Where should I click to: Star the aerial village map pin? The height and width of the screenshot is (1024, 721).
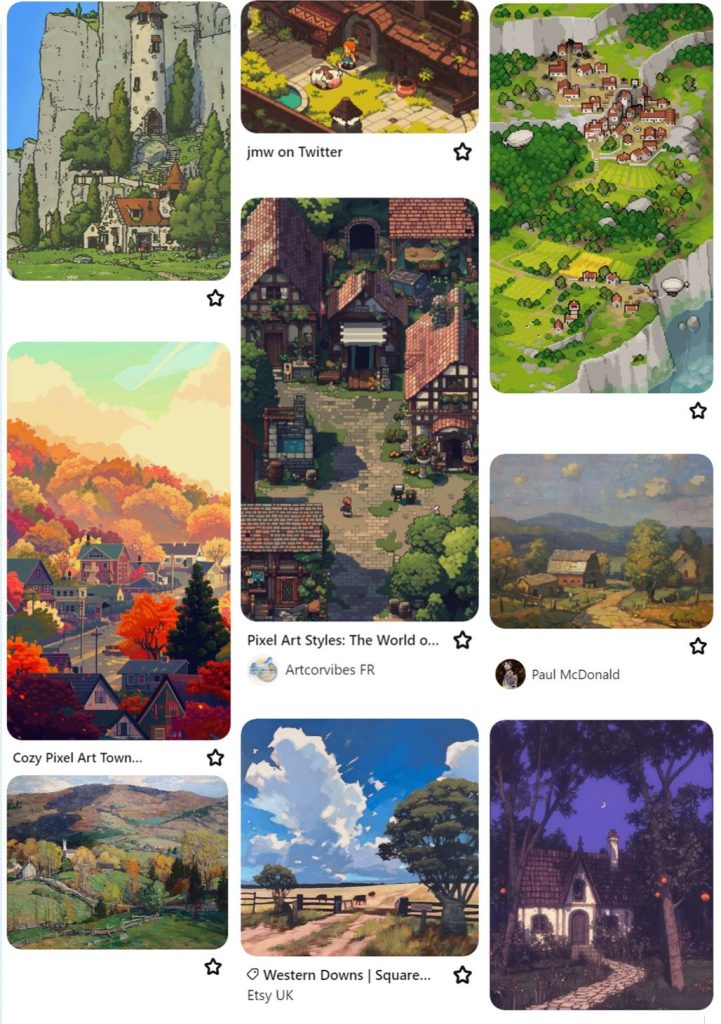pos(698,410)
